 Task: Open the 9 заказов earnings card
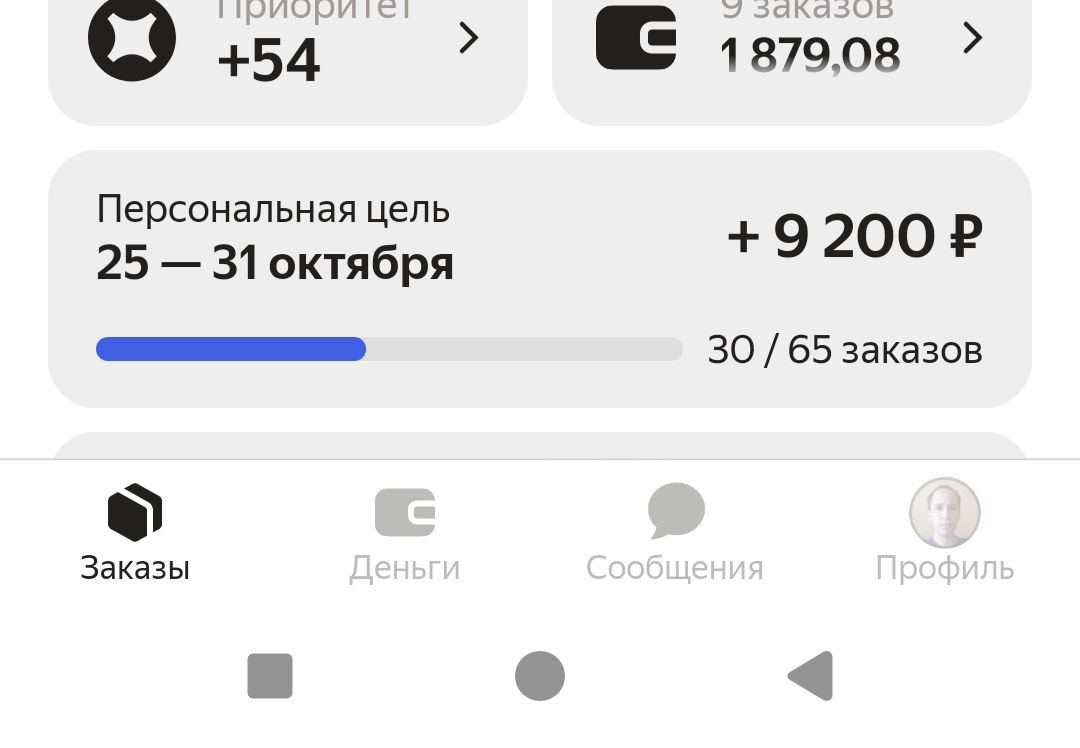click(790, 50)
